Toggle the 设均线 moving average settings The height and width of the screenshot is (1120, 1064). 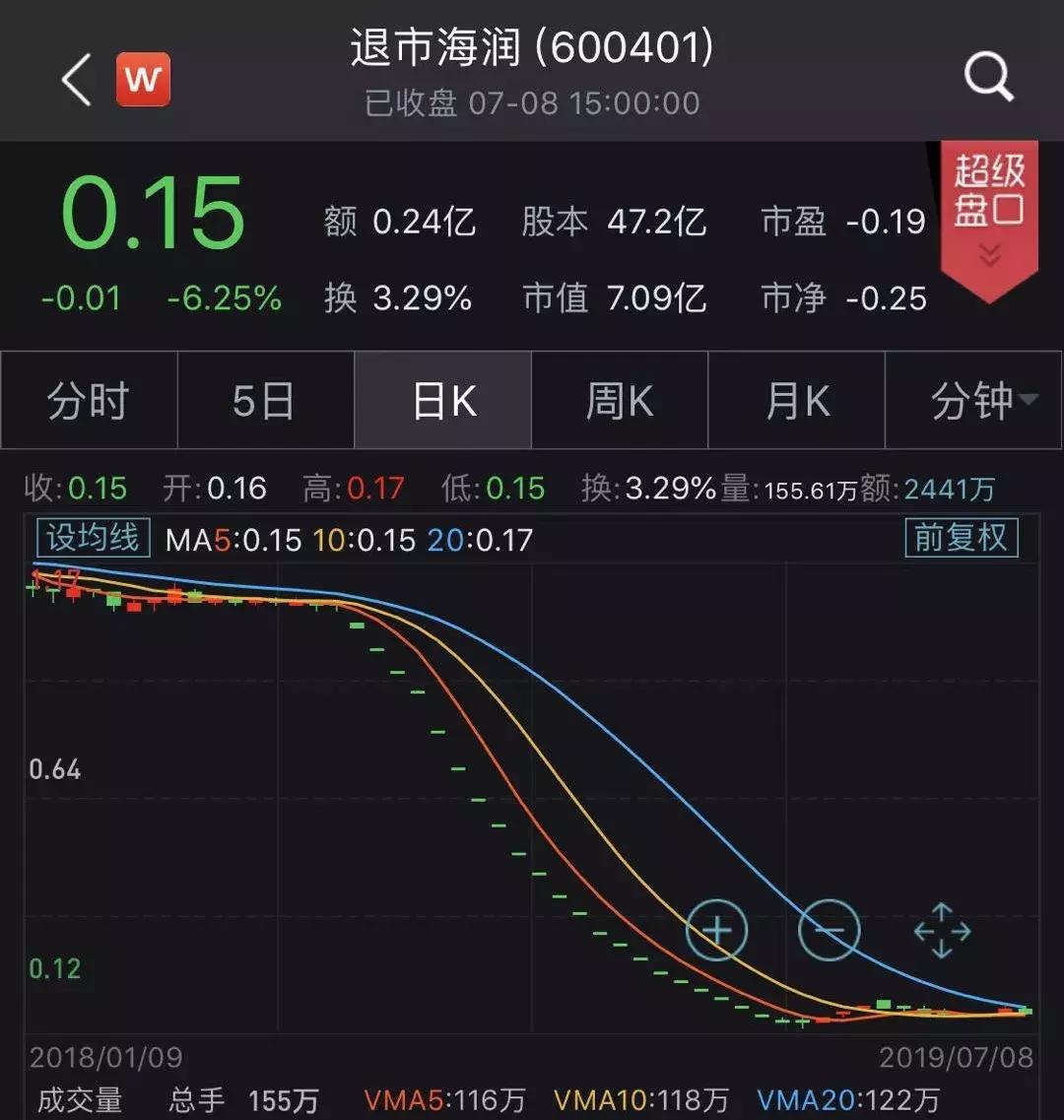coord(93,539)
